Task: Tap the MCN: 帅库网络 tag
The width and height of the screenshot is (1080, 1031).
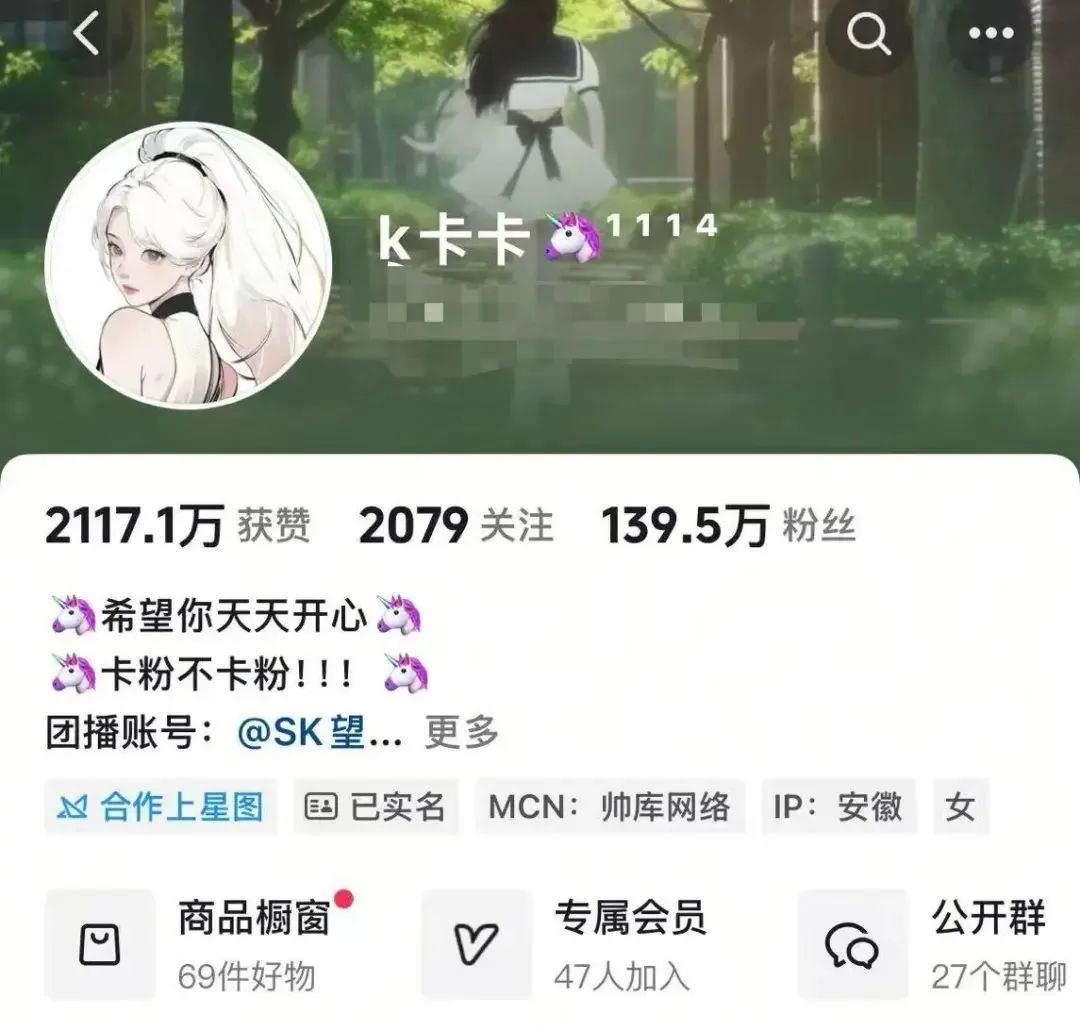Action: coord(609,807)
